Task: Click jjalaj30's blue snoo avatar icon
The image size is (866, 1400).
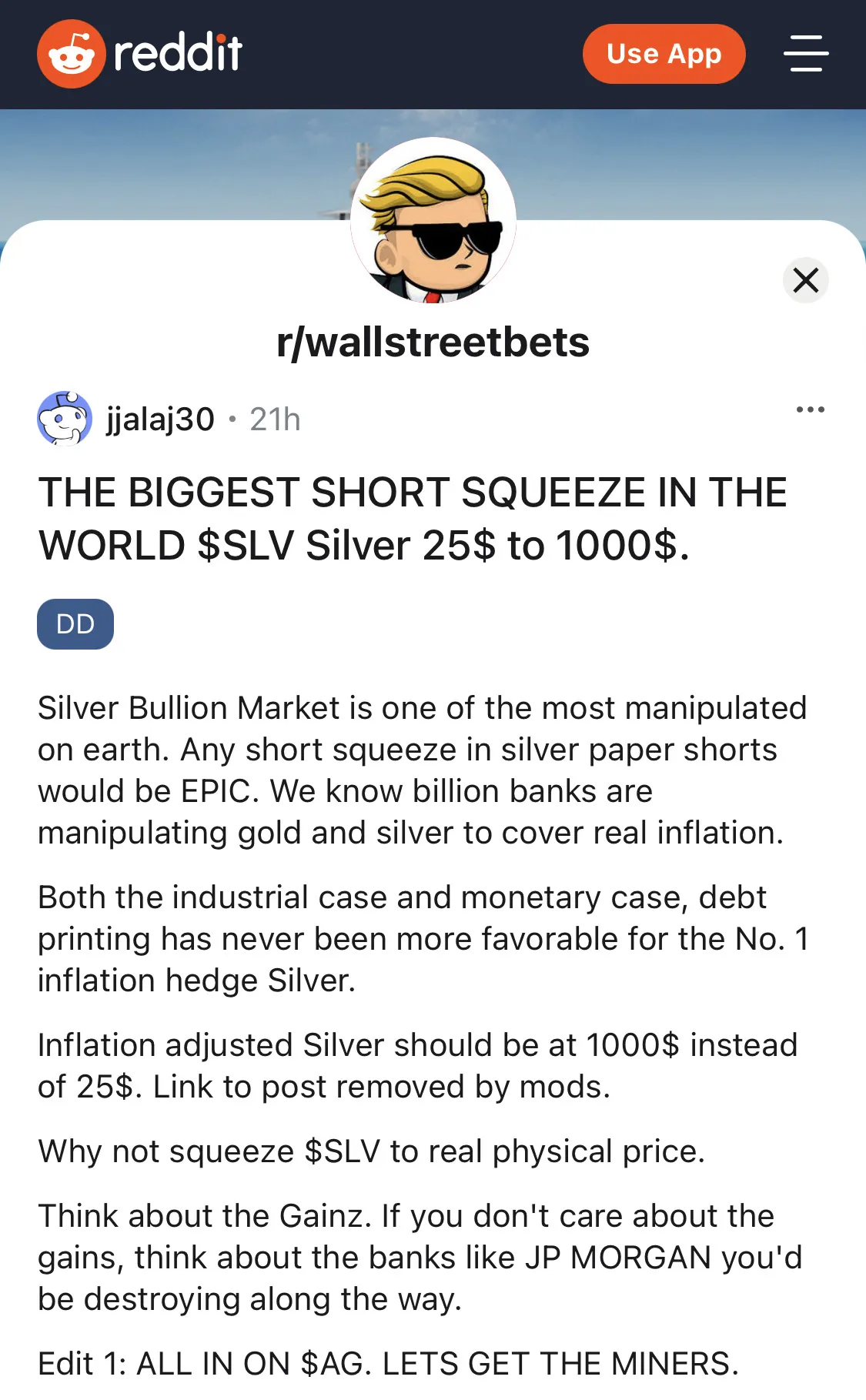Action: click(x=65, y=419)
